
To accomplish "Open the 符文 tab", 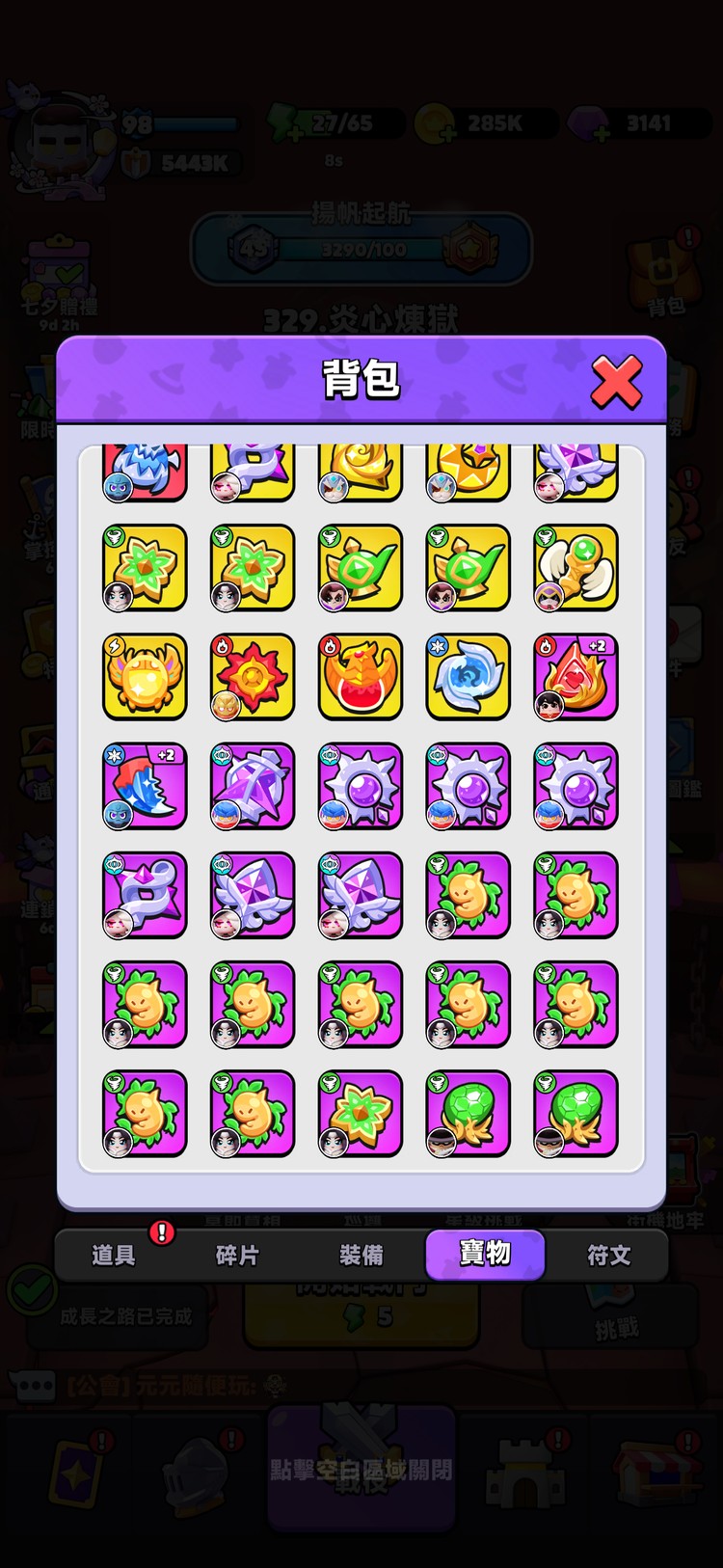I will pyautogui.click(x=608, y=1255).
